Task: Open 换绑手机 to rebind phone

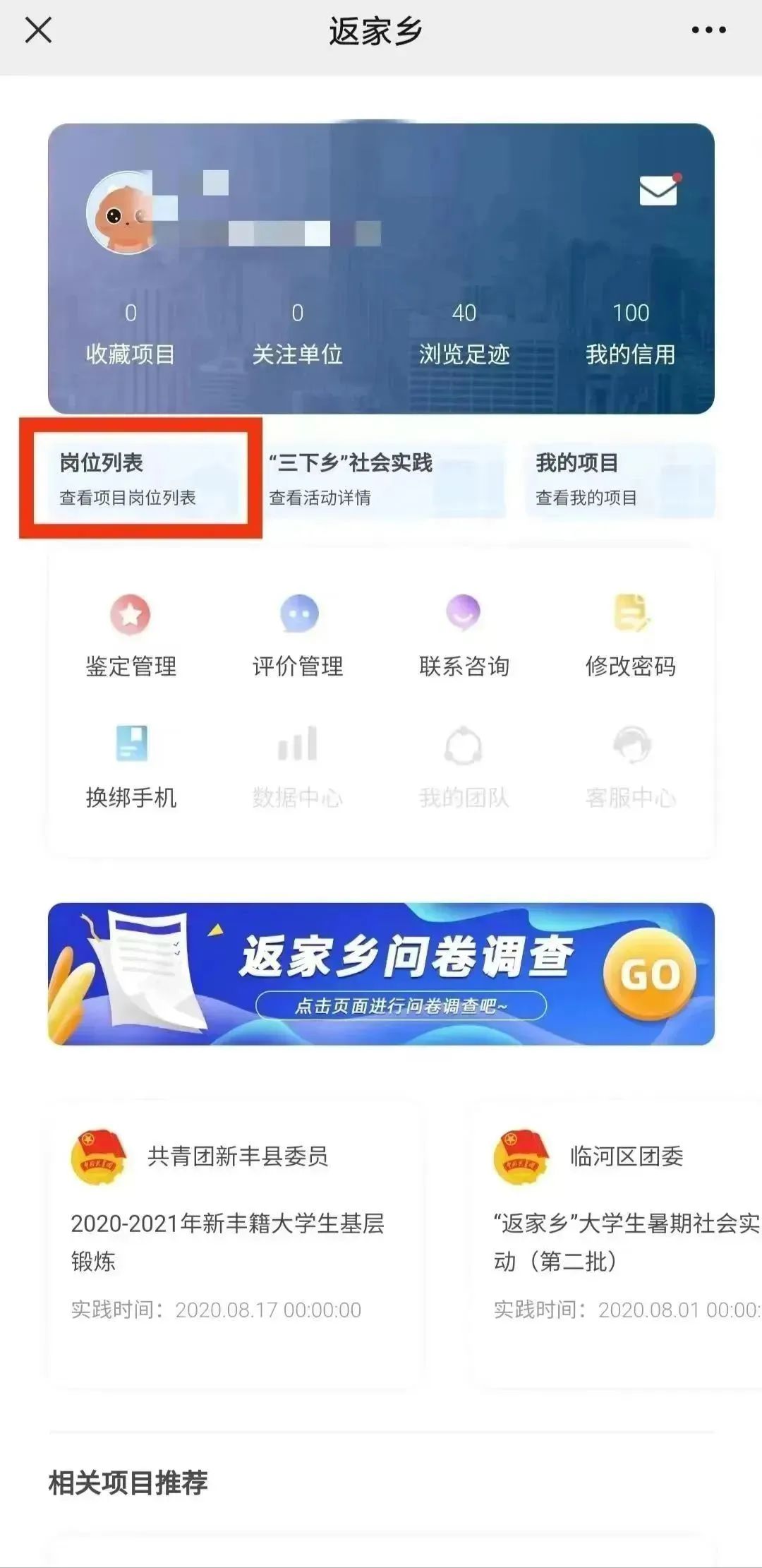Action: pyautogui.click(x=131, y=766)
